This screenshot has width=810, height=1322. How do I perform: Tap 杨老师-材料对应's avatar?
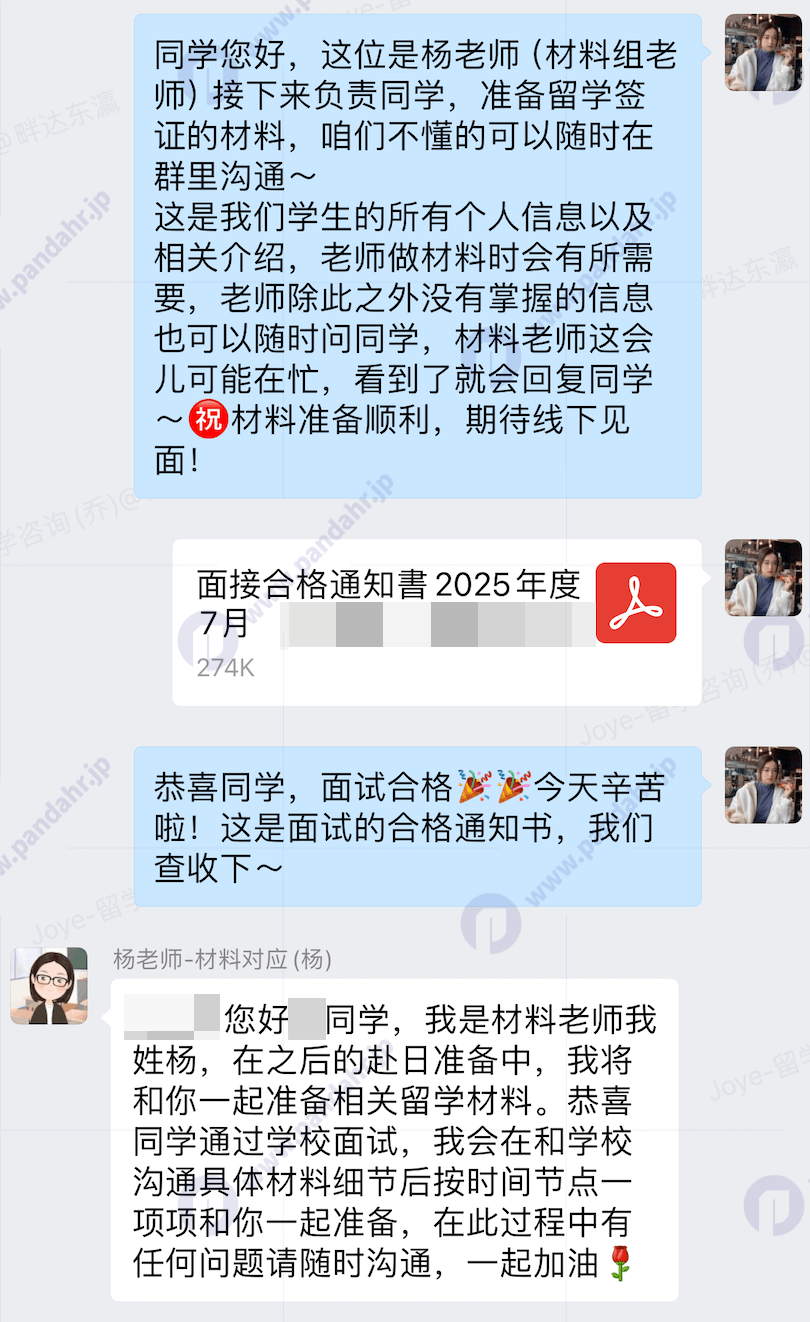tap(48, 985)
